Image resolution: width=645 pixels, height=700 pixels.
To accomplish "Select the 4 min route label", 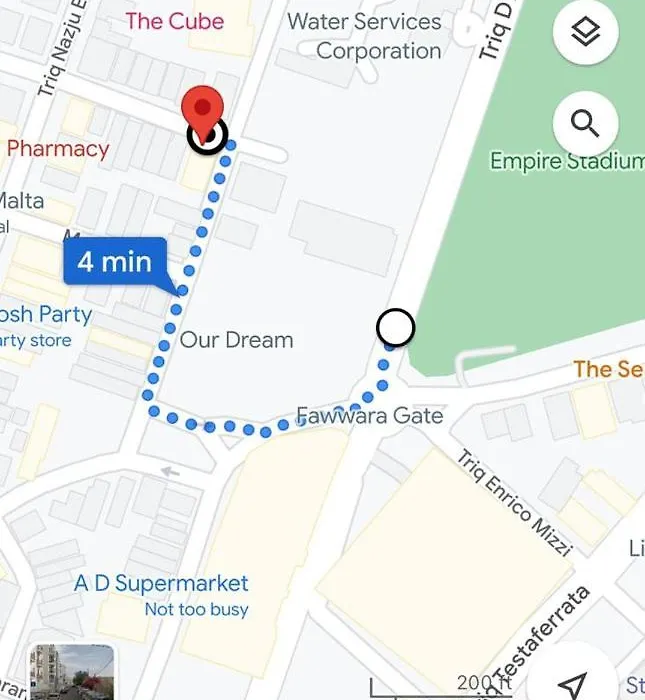I will 115,262.
